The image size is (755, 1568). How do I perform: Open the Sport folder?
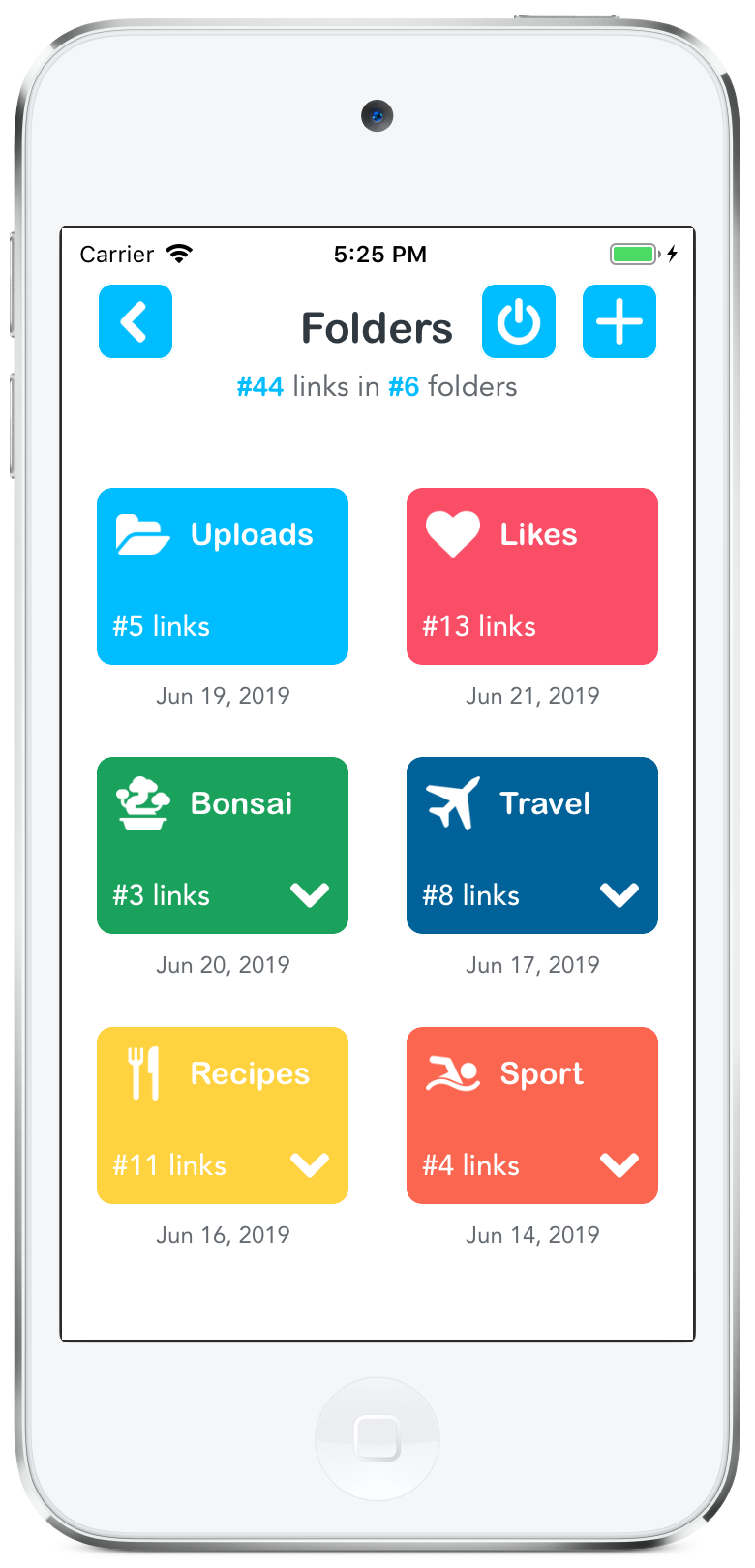[x=532, y=1115]
